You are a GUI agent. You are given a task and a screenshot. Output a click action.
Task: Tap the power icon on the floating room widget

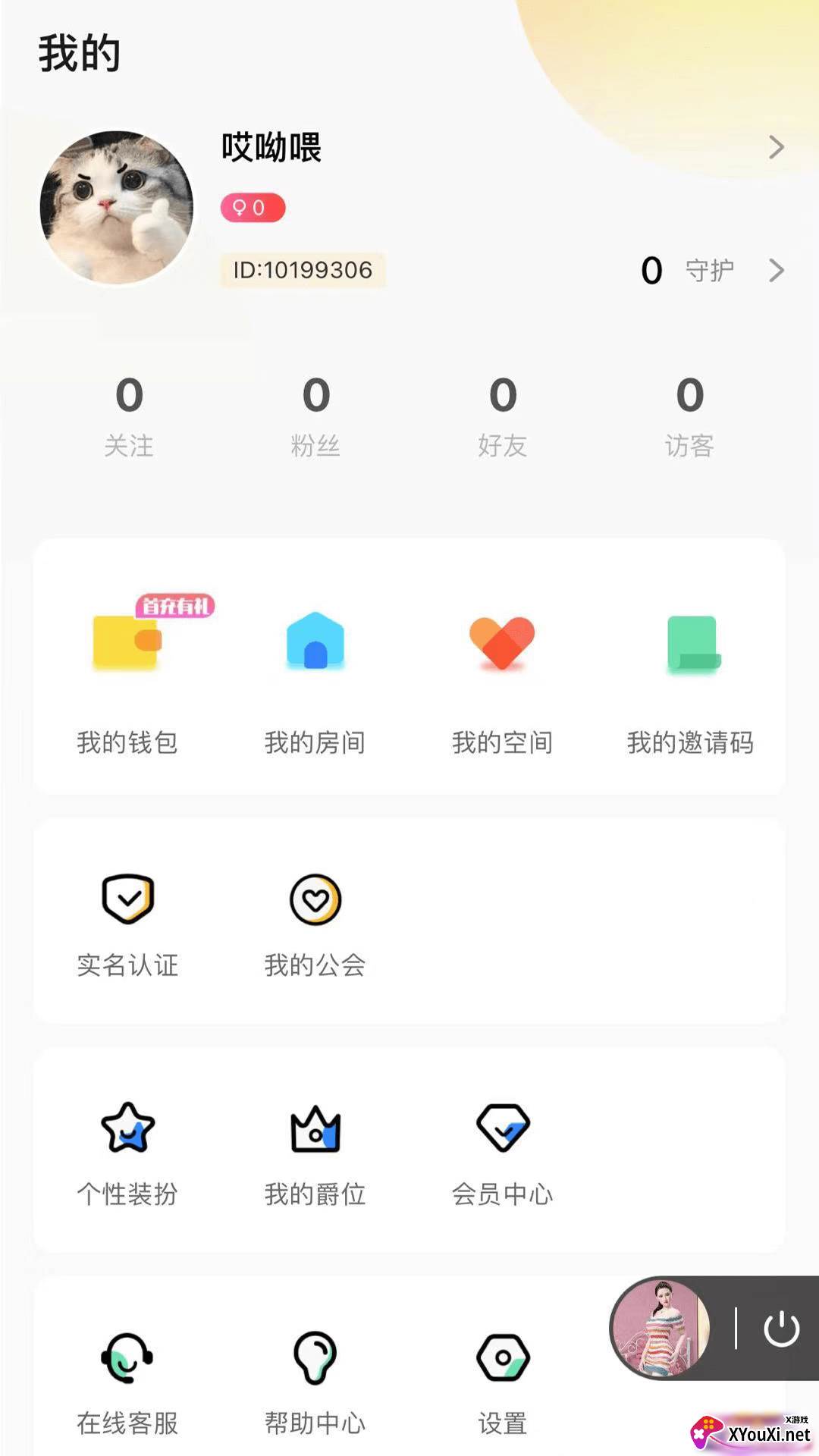click(781, 1329)
